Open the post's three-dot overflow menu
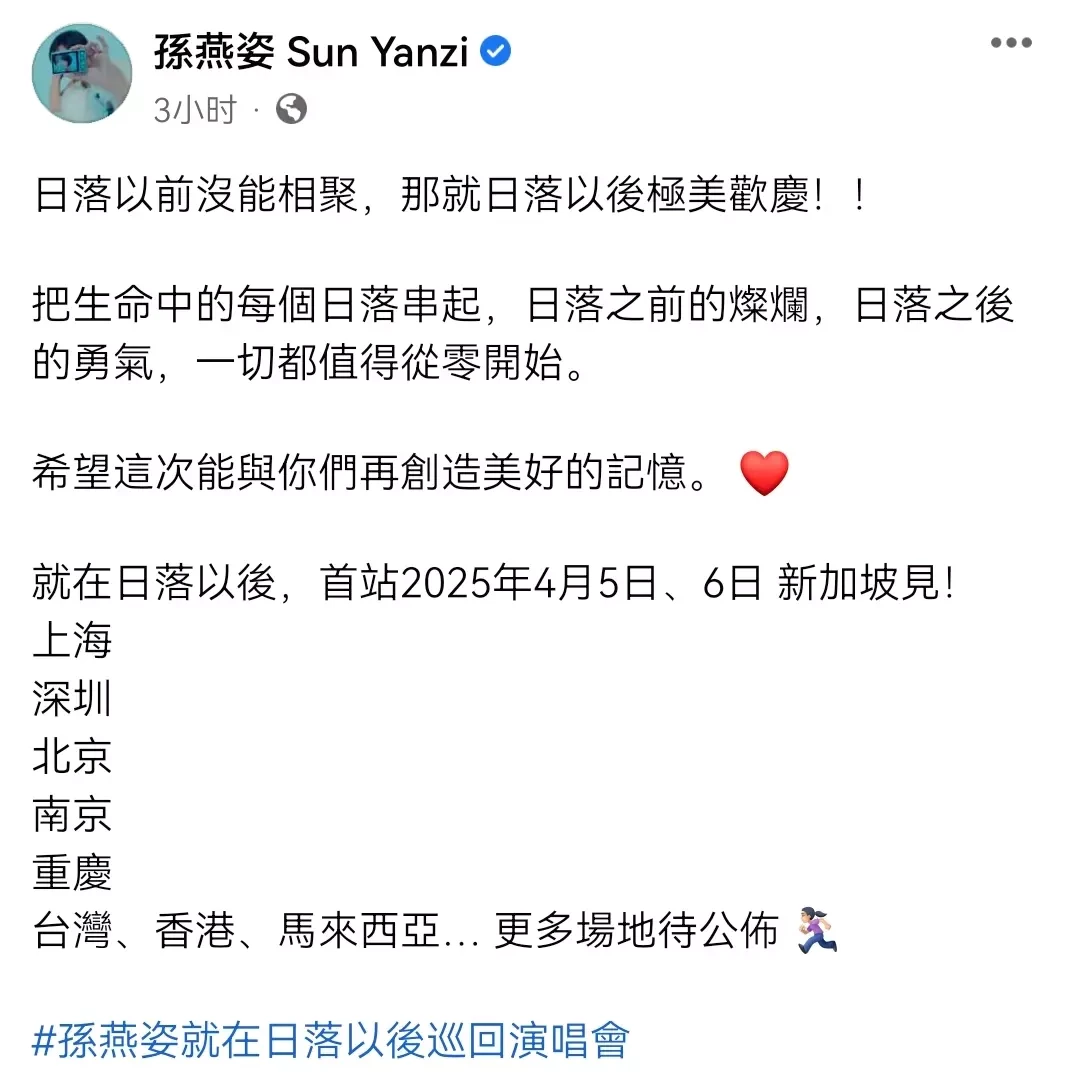The width and height of the screenshot is (1080, 1087). point(1011,43)
